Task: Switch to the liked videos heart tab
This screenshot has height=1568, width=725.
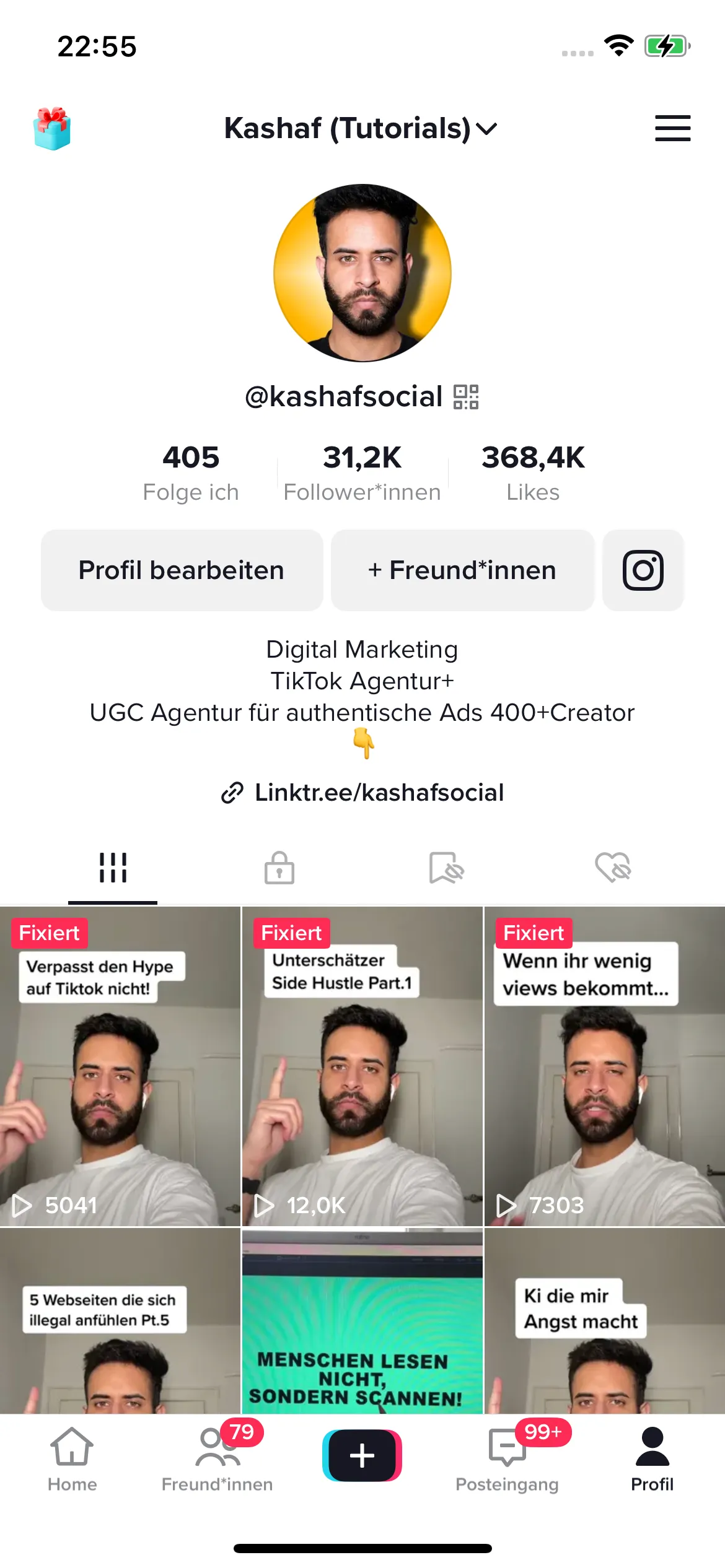Action: click(x=613, y=867)
